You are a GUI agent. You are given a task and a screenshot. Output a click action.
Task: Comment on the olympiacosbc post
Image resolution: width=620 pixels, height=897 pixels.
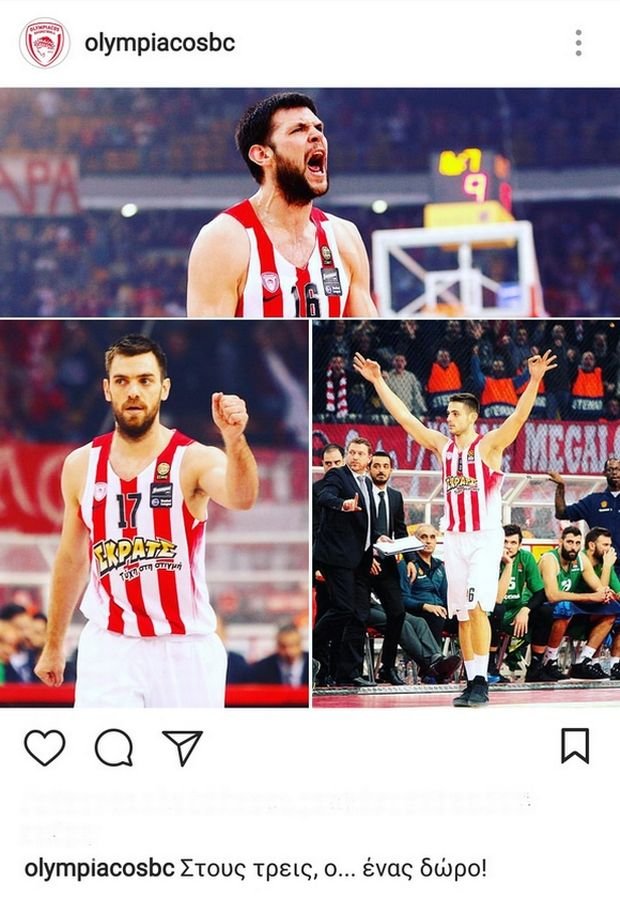coord(113,747)
